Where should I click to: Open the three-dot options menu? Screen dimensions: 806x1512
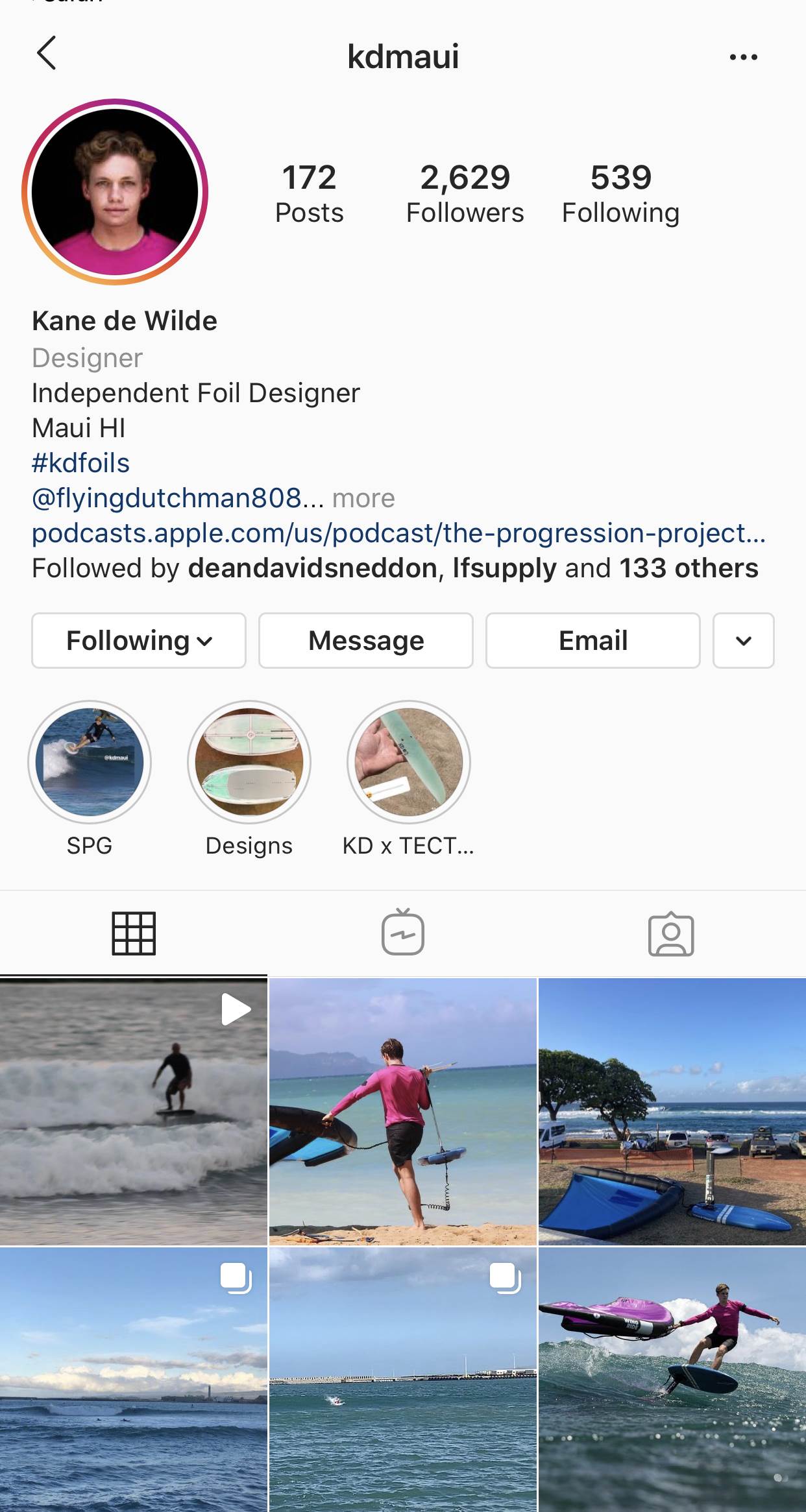tap(743, 57)
